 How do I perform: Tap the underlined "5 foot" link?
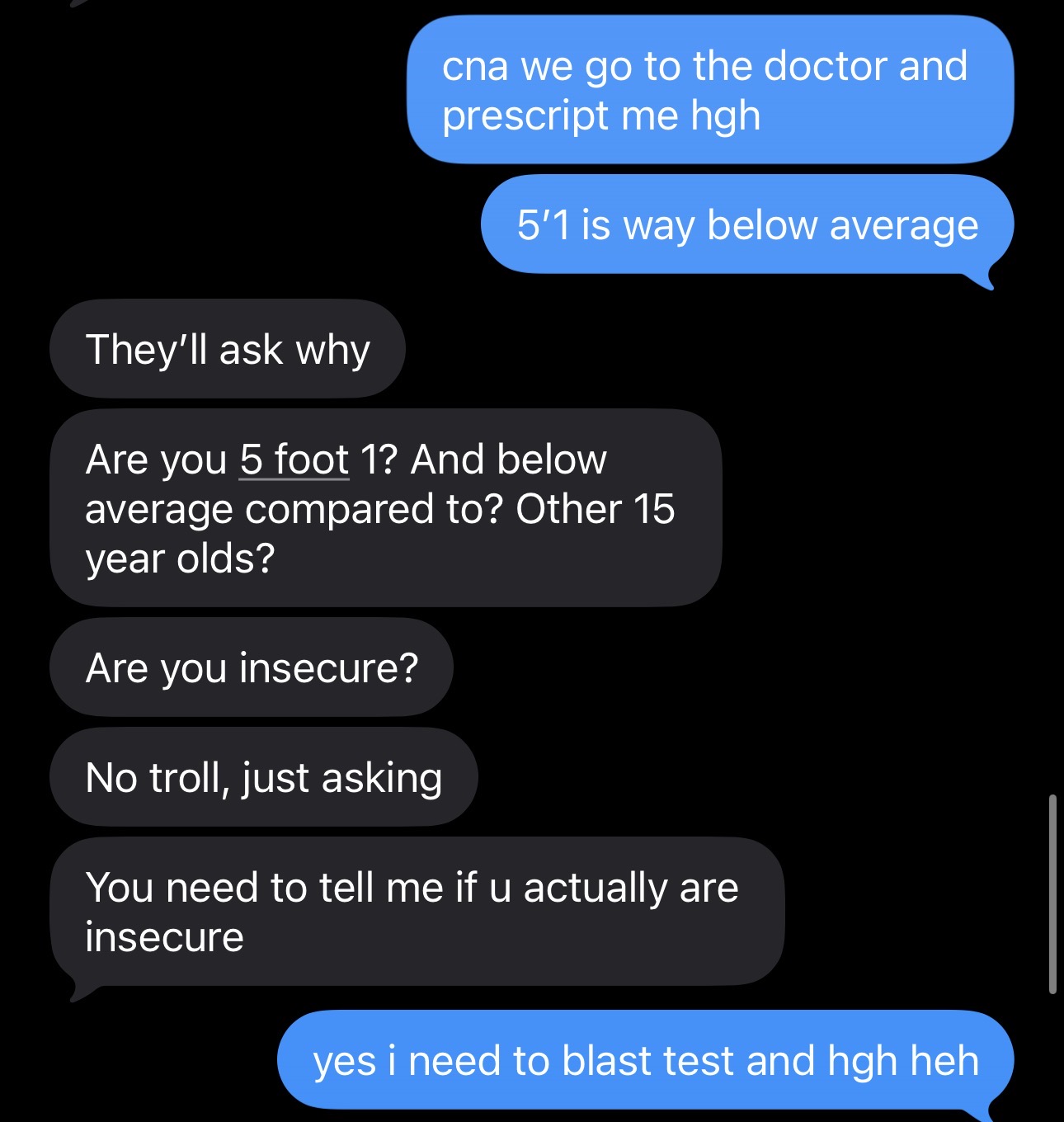tap(294, 460)
